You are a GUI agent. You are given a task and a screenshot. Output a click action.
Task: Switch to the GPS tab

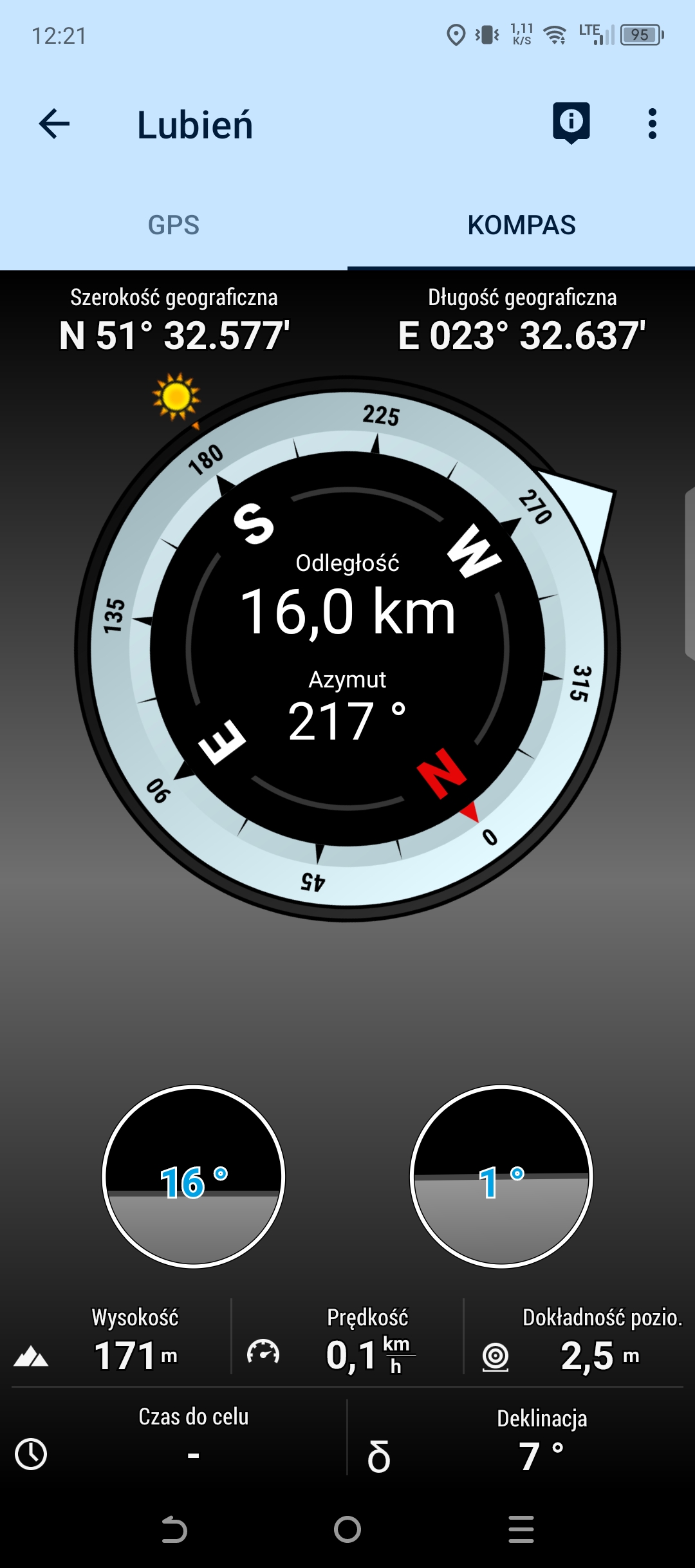click(174, 225)
